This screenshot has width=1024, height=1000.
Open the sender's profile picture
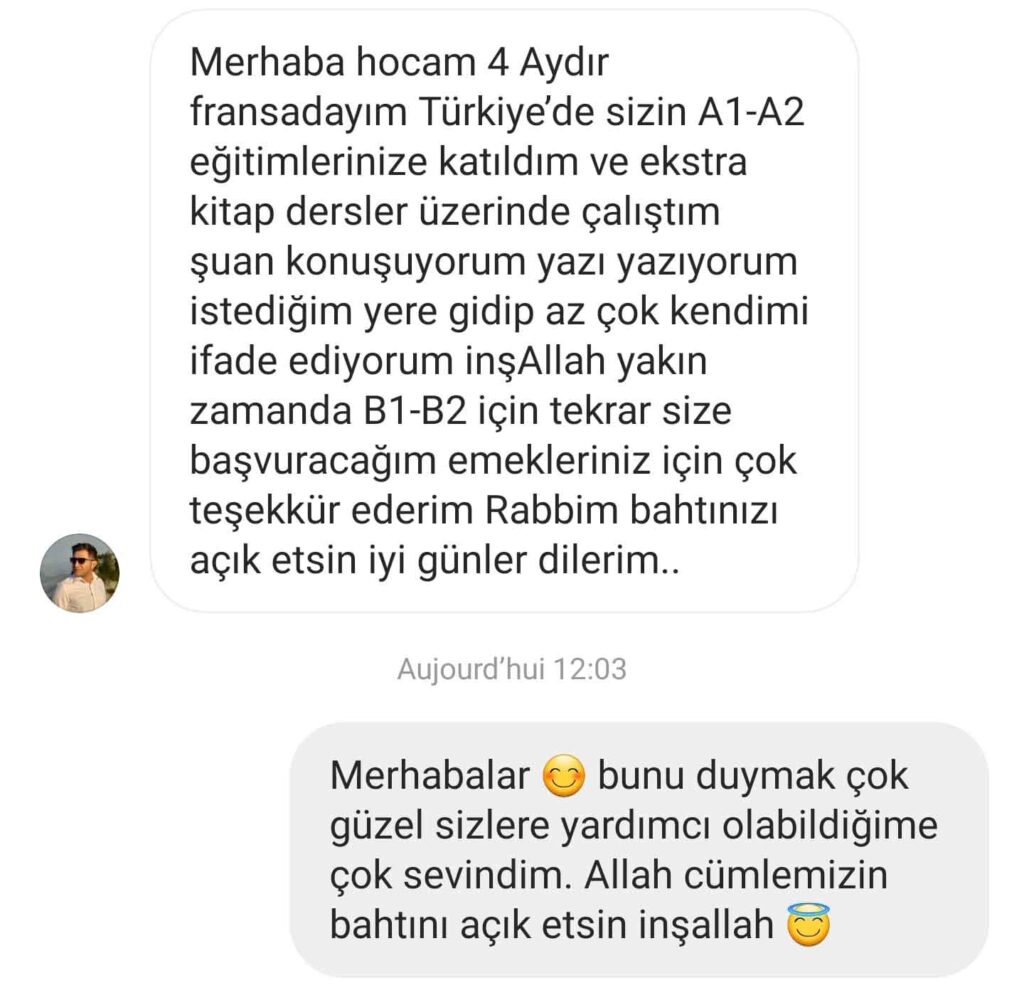click(x=79, y=573)
